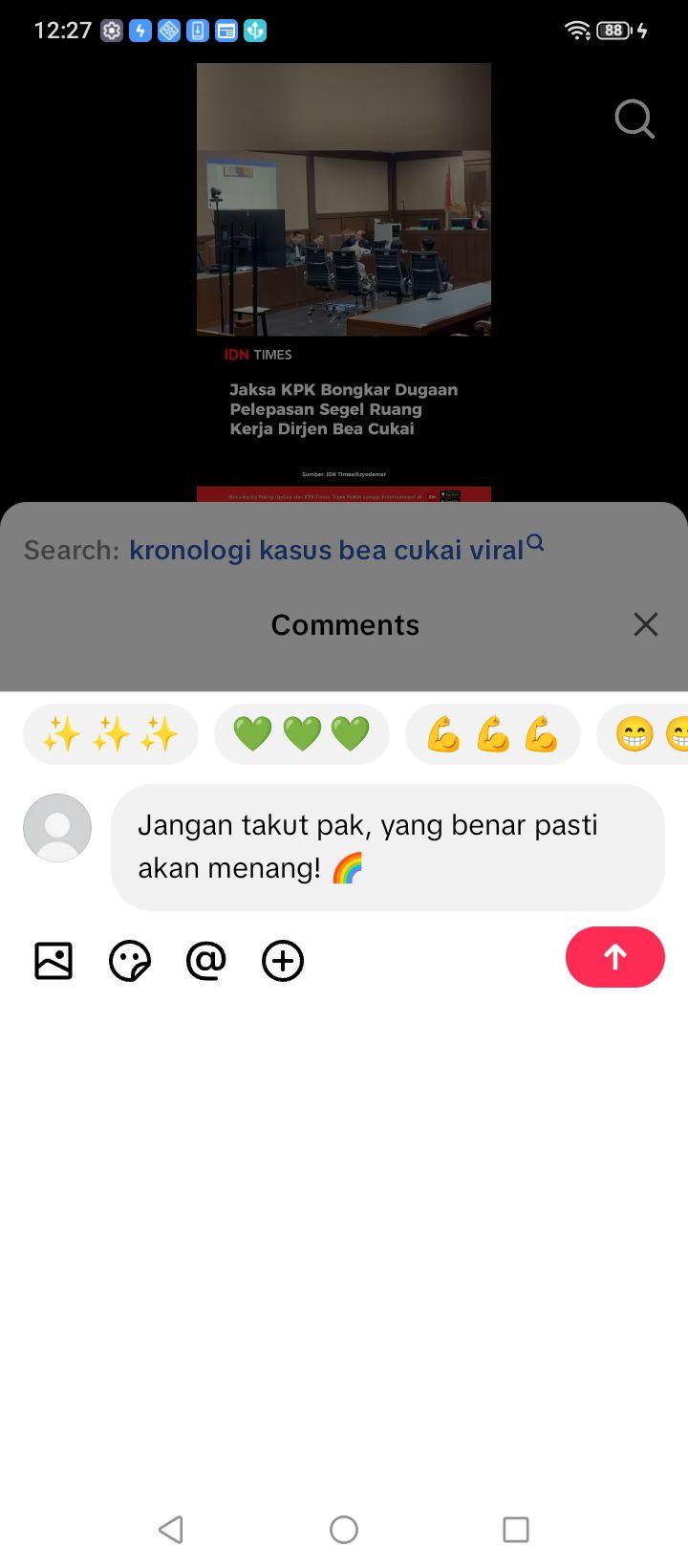Attach an image to the comment
This screenshot has height=1568, width=688.
click(x=54, y=961)
